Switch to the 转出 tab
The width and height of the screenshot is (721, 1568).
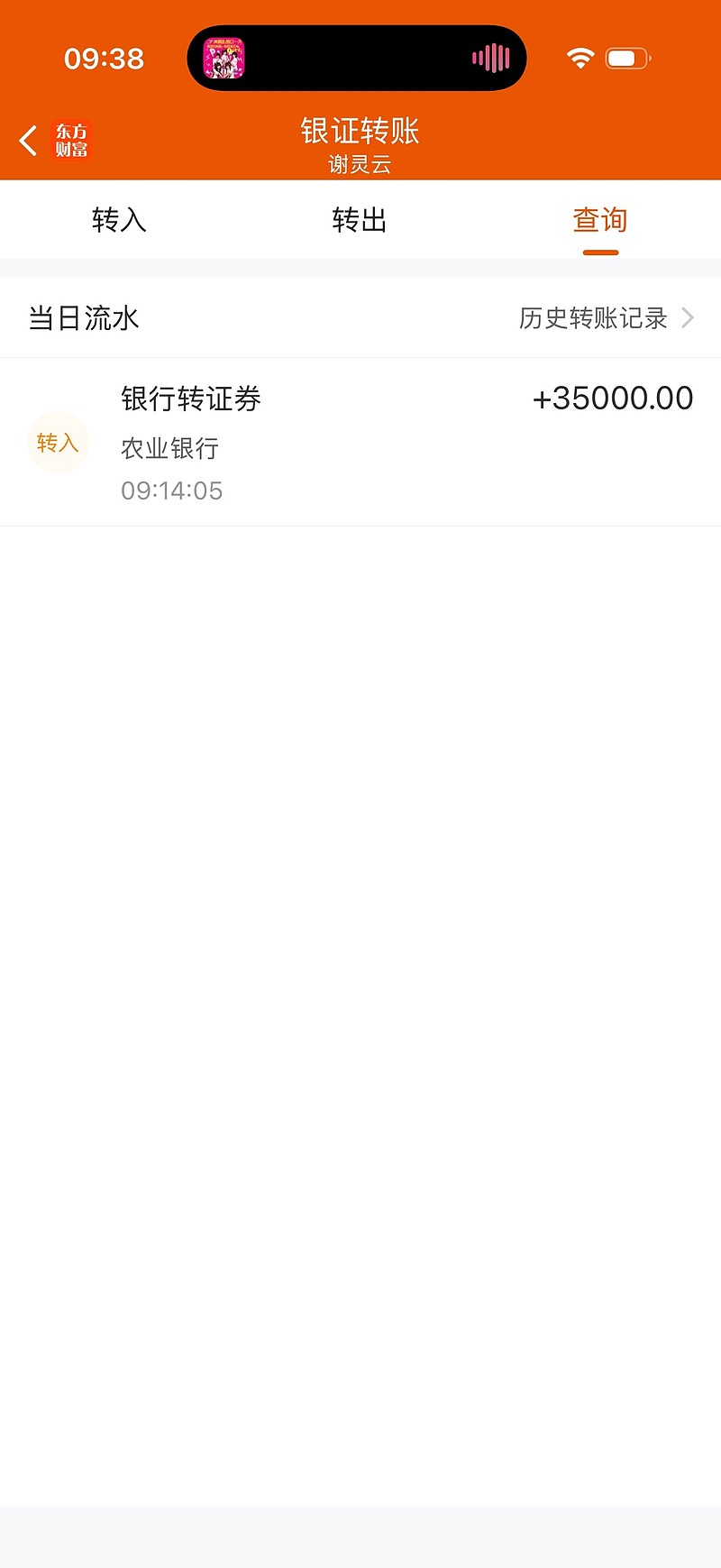(360, 219)
